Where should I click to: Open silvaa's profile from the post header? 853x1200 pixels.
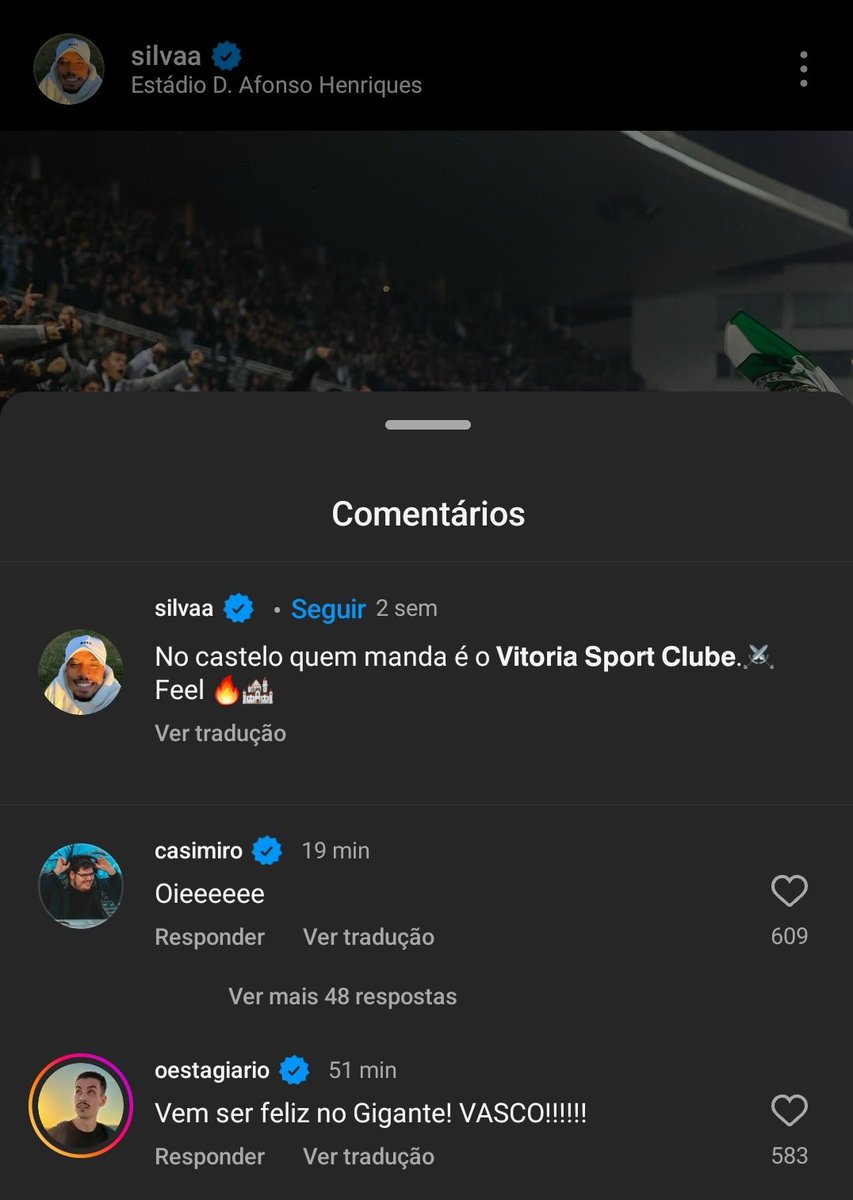[165, 56]
